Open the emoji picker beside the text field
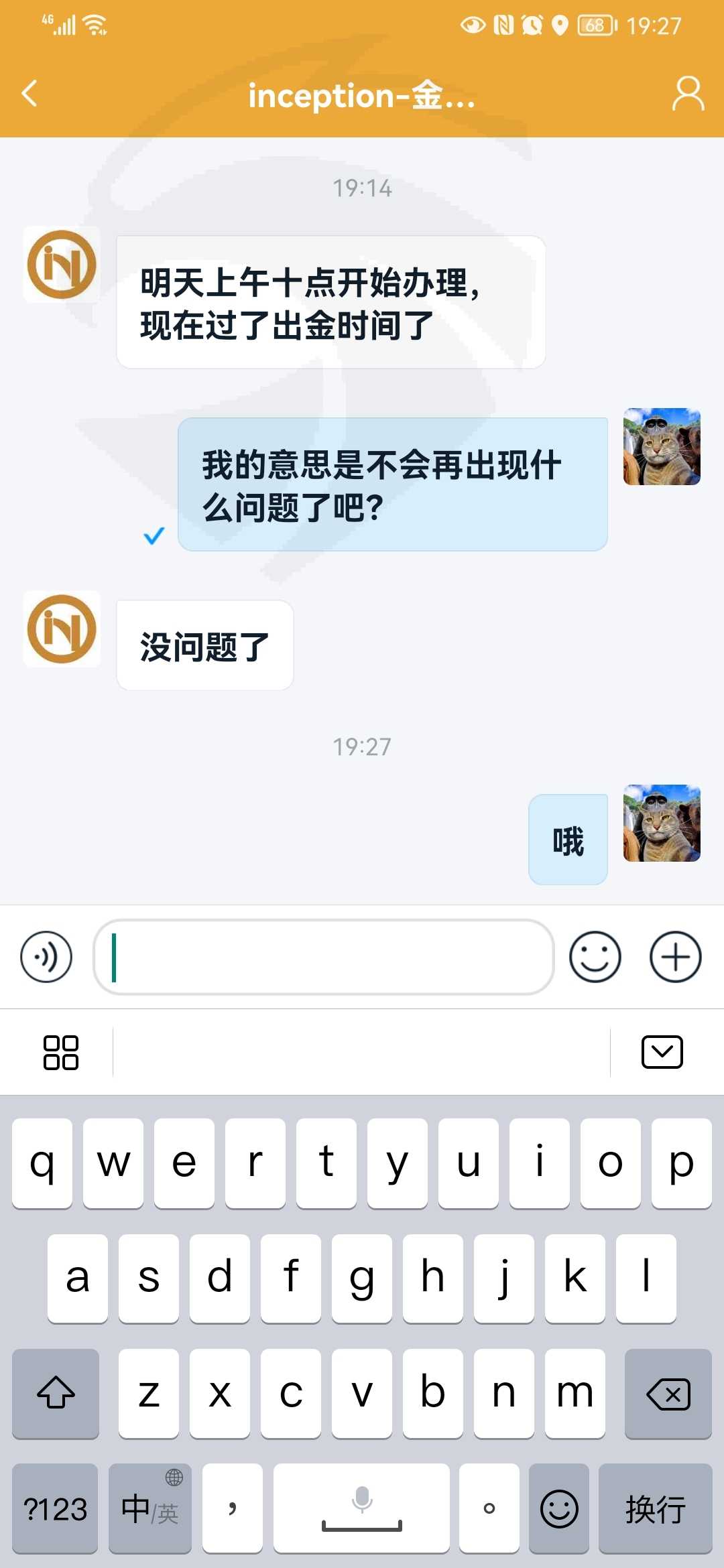 point(595,957)
